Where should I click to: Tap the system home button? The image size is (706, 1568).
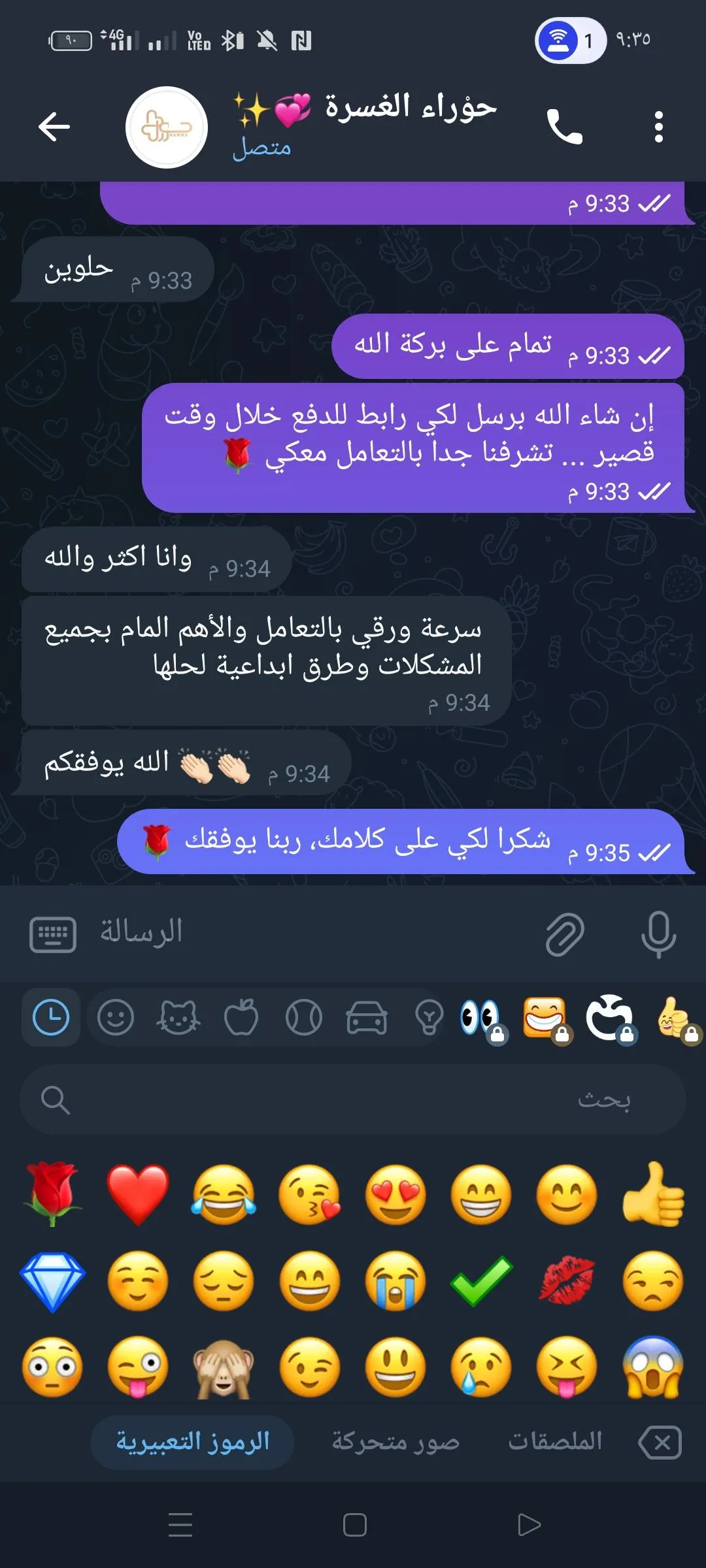[354, 1525]
